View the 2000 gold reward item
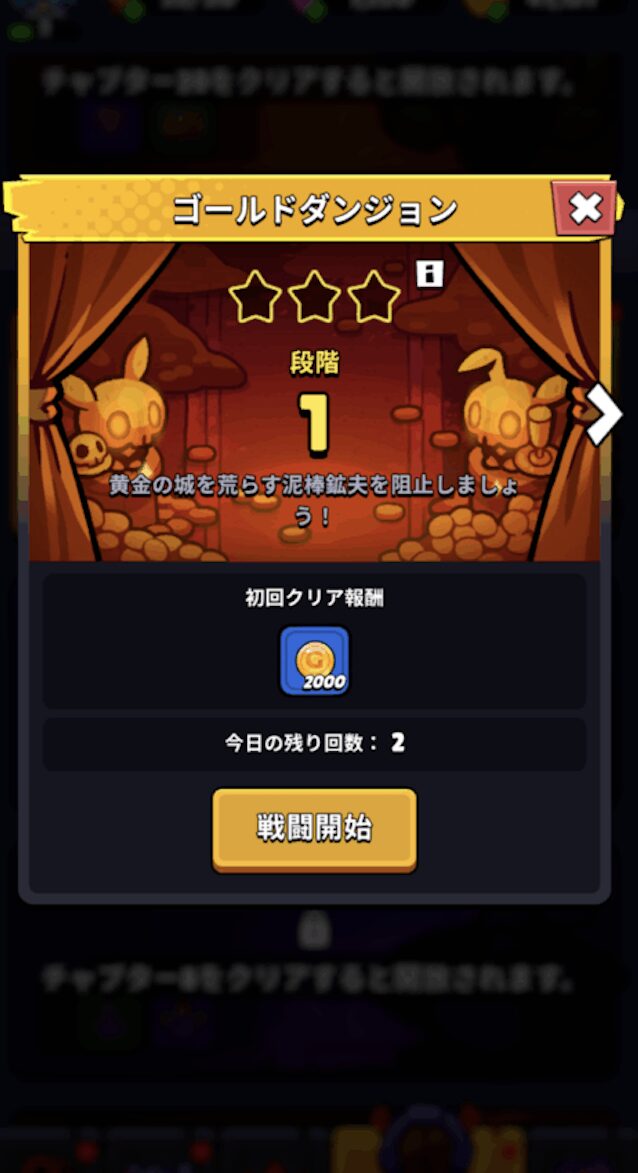 point(315,661)
